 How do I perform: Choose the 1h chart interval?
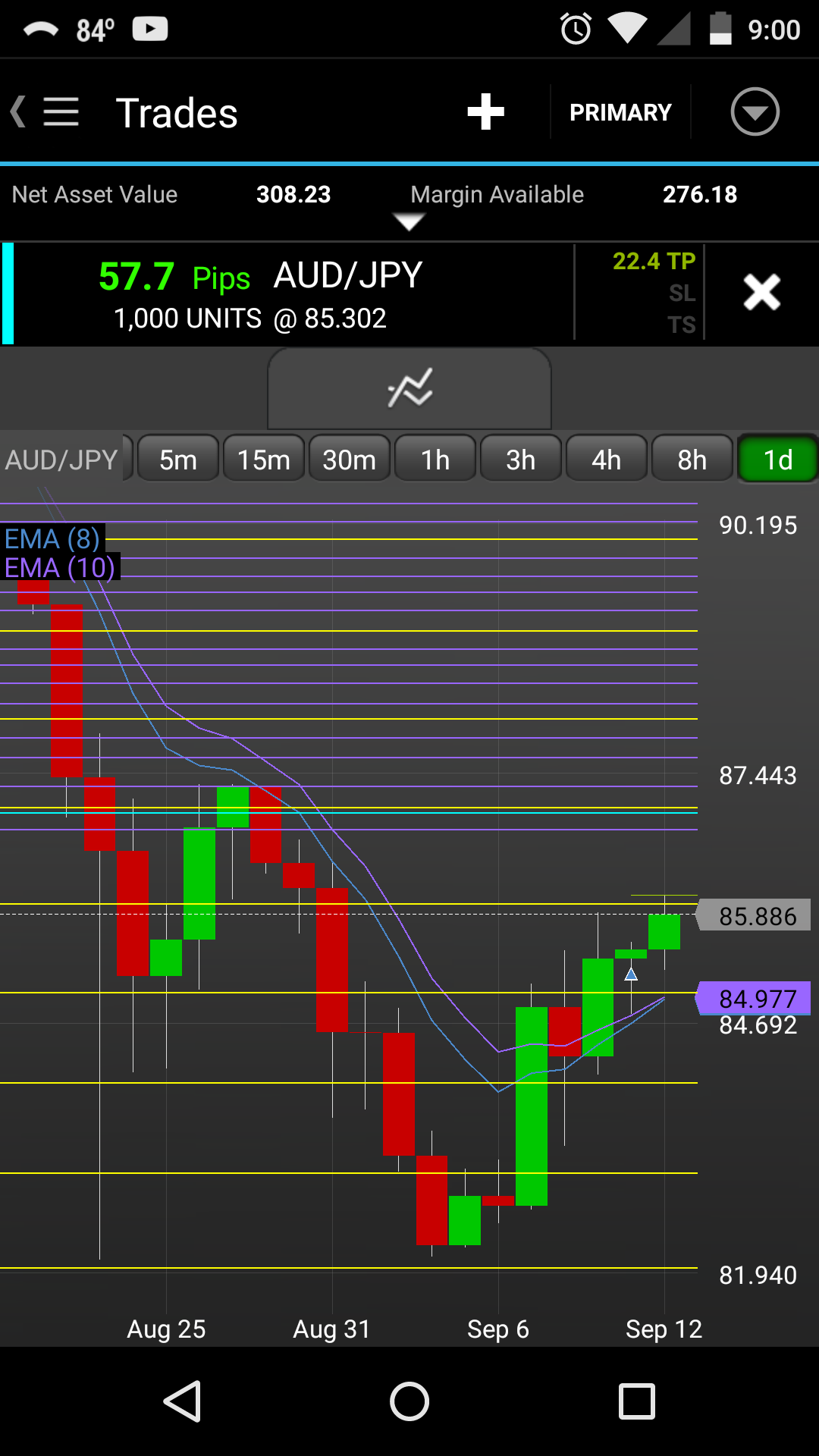[435, 460]
